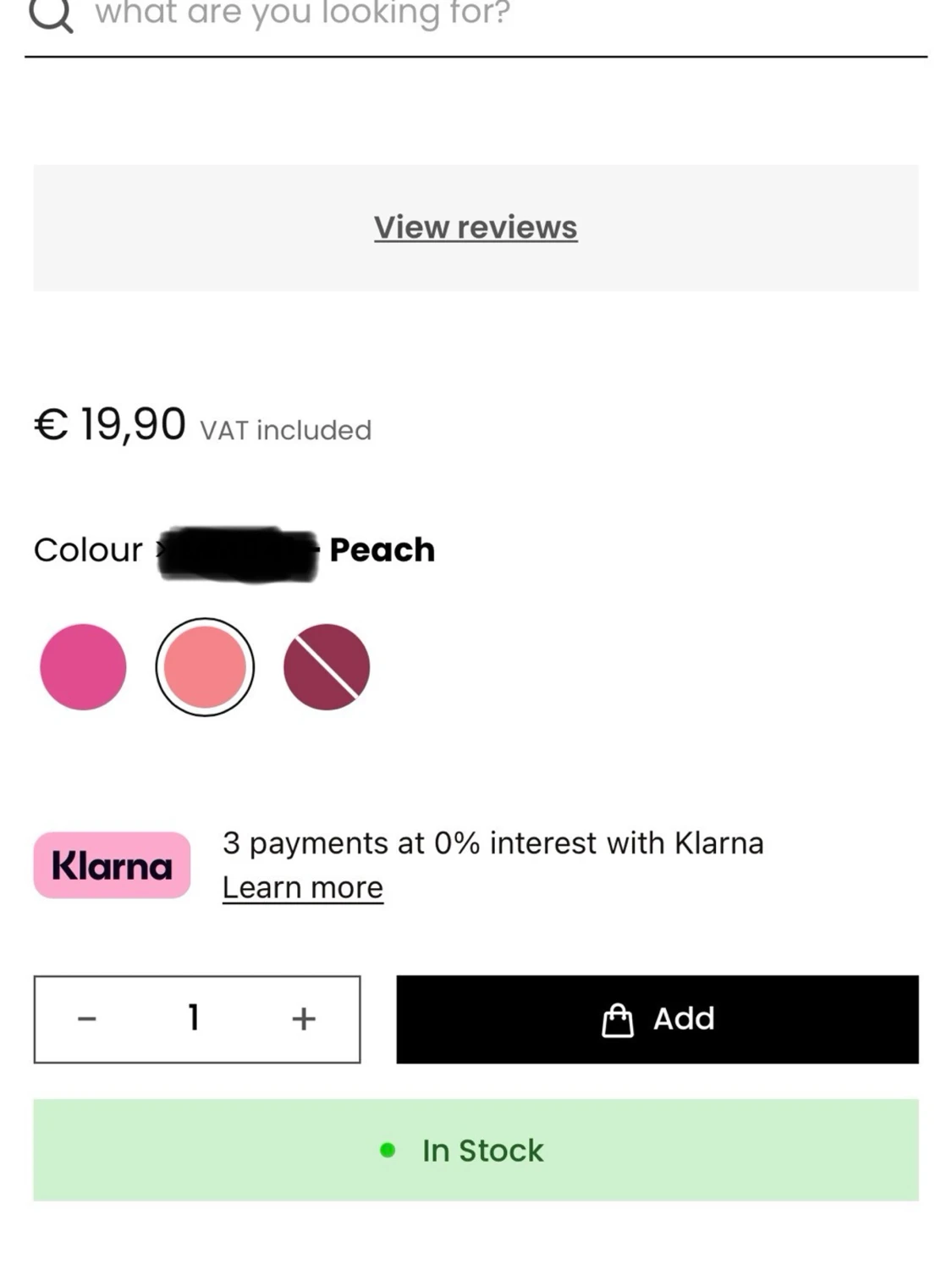Click the quantity value showing 1
The width and height of the screenshot is (952, 1270).
point(195,1019)
